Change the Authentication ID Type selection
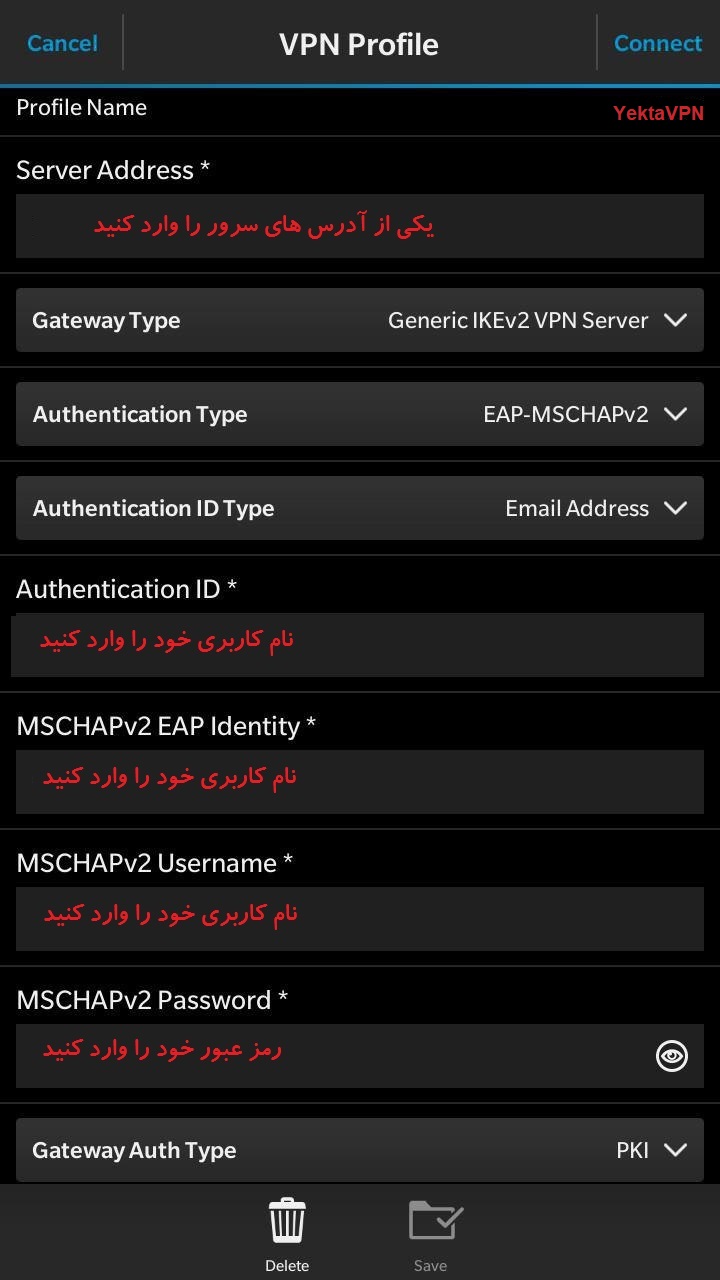 (360, 508)
